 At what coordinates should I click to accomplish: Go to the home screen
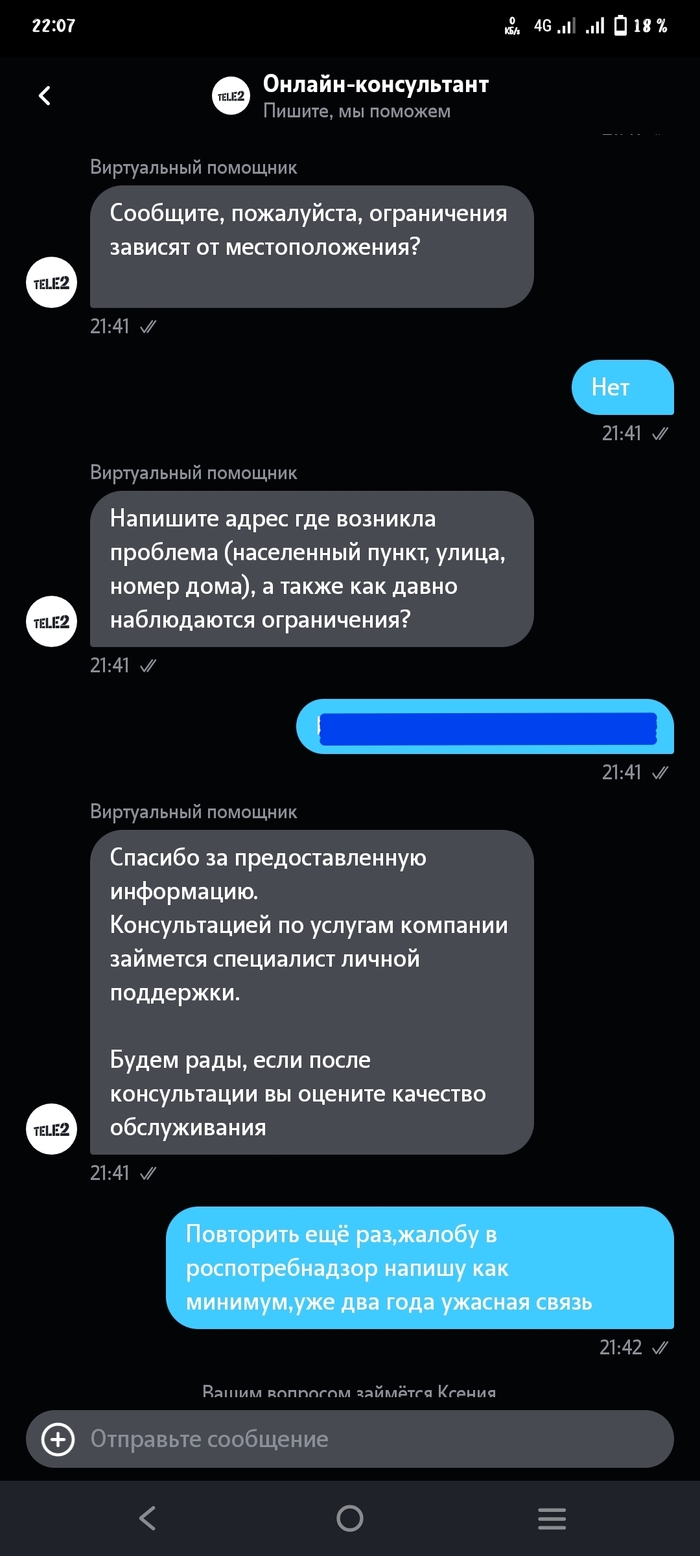click(350, 1518)
